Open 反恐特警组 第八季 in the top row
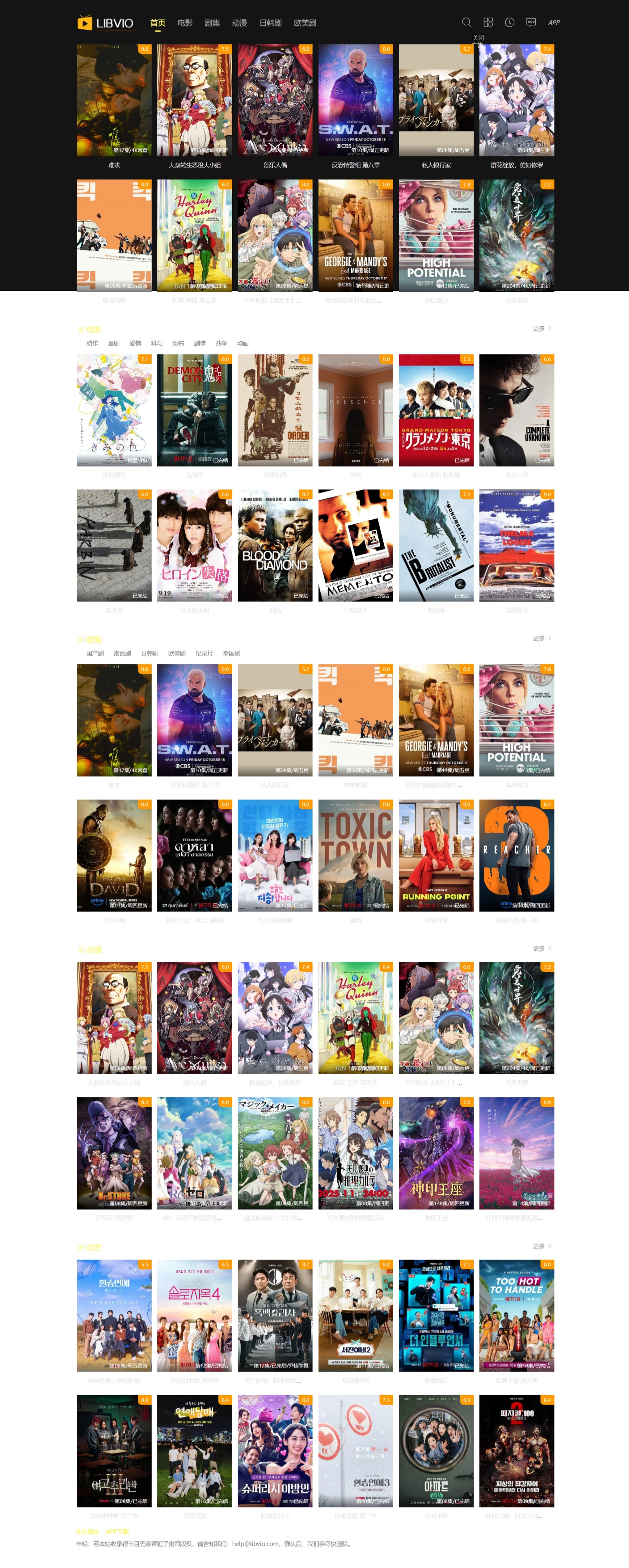629x1568 pixels. [x=355, y=100]
